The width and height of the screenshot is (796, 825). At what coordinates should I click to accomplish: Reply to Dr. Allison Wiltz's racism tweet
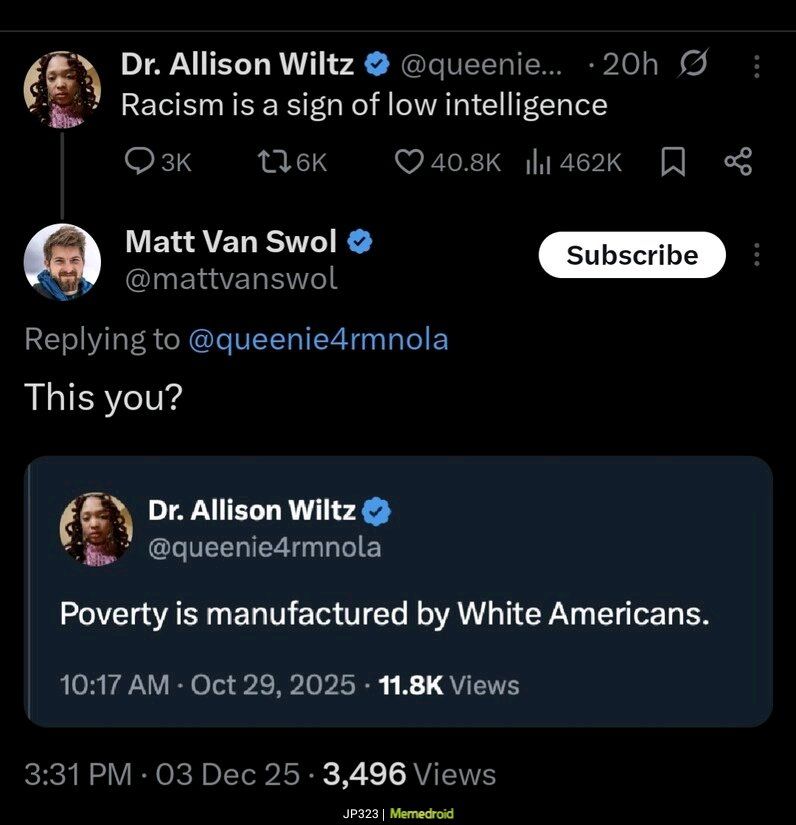[135, 162]
